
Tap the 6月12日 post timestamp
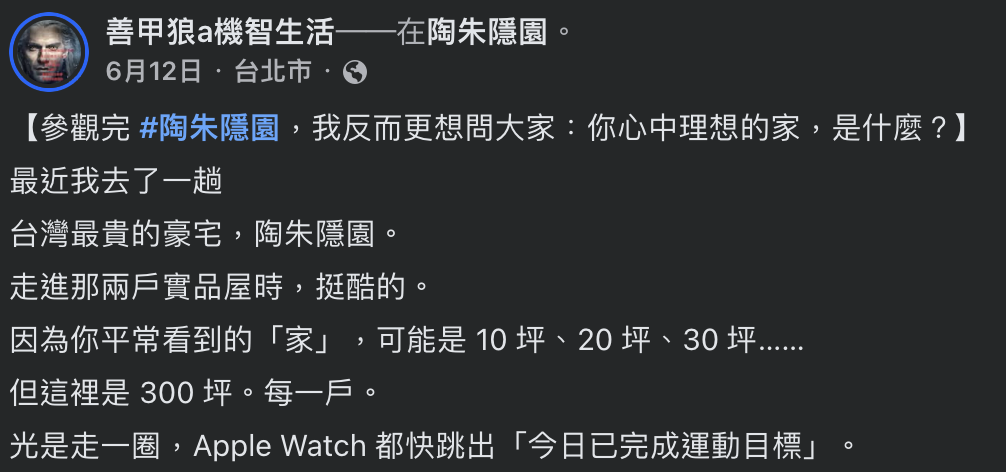click(153, 71)
